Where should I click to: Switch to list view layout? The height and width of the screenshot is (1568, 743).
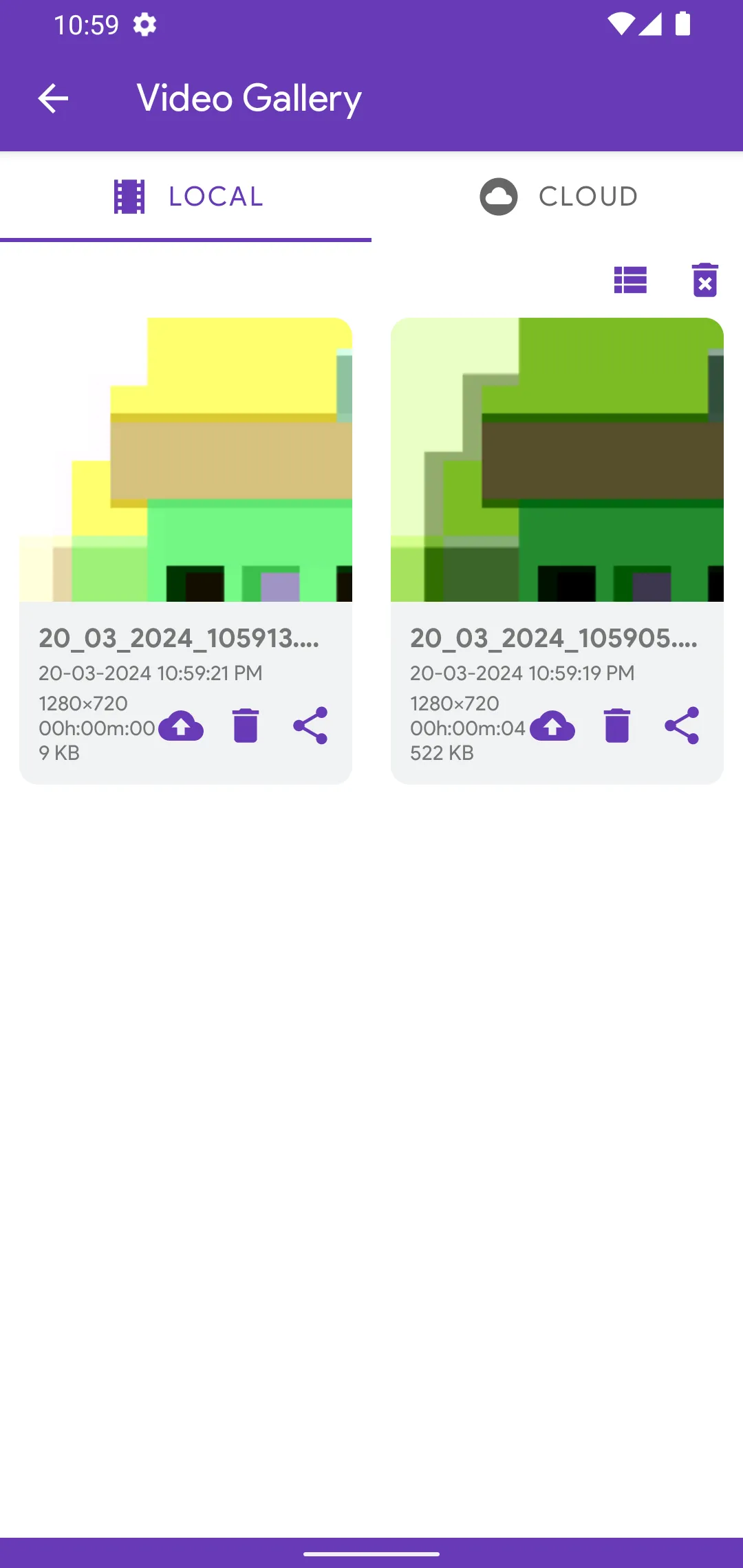(630, 280)
